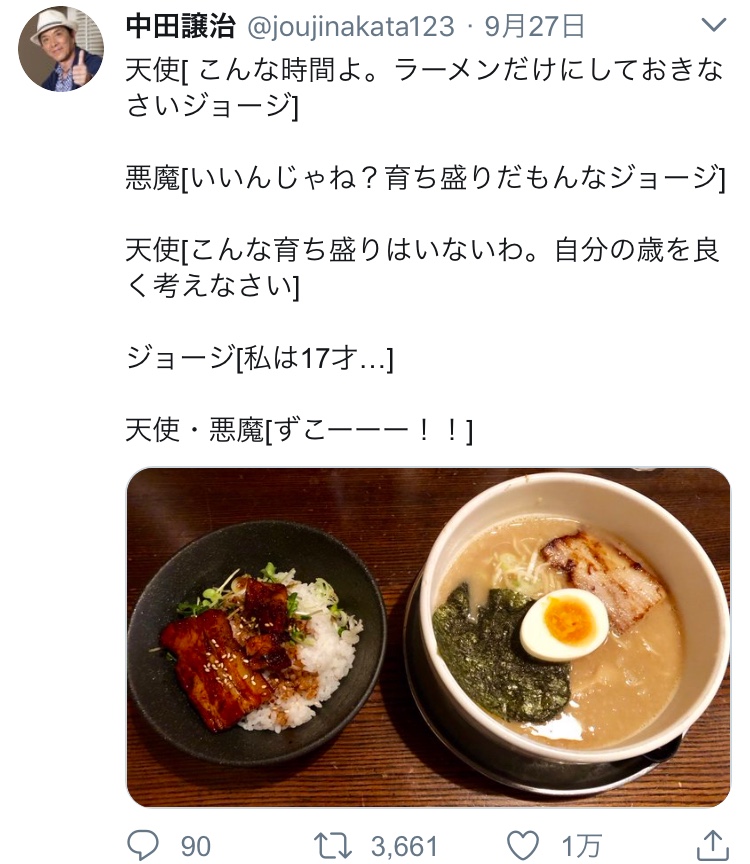
Task: Retweet this post
Action: pos(332,846)
